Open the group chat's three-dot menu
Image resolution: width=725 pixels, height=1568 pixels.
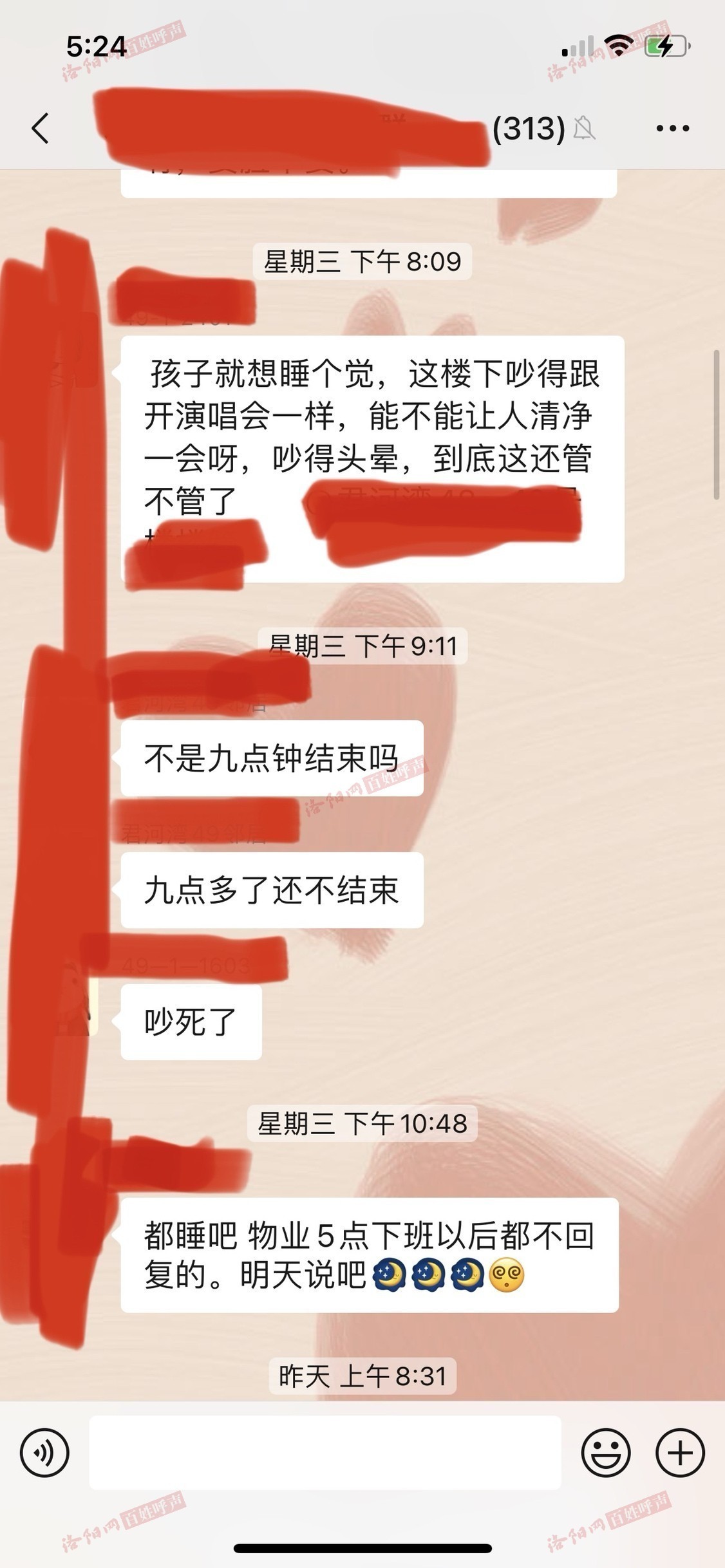pyautogui.click(x=672, y=129)
